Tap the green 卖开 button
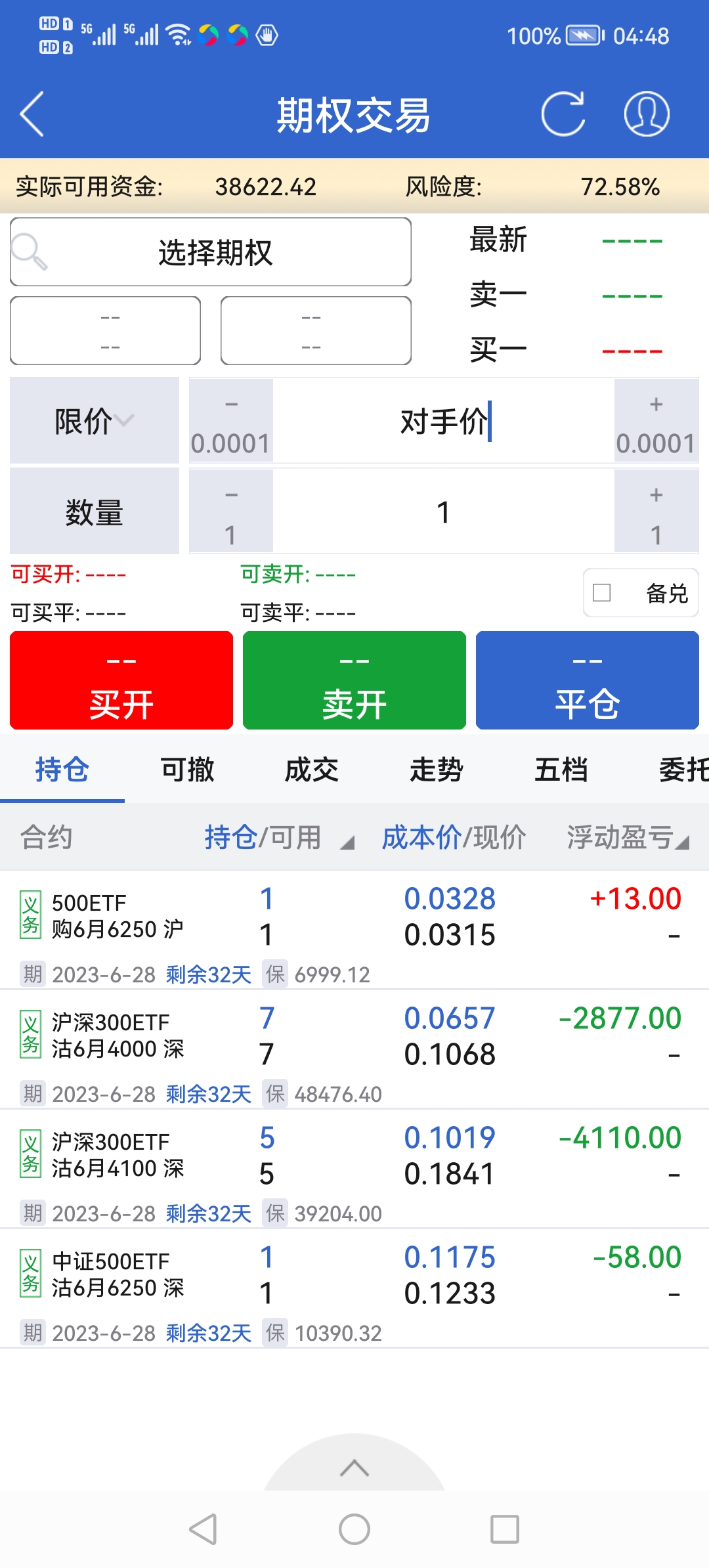709x1568 pixels. click(354, 680)
